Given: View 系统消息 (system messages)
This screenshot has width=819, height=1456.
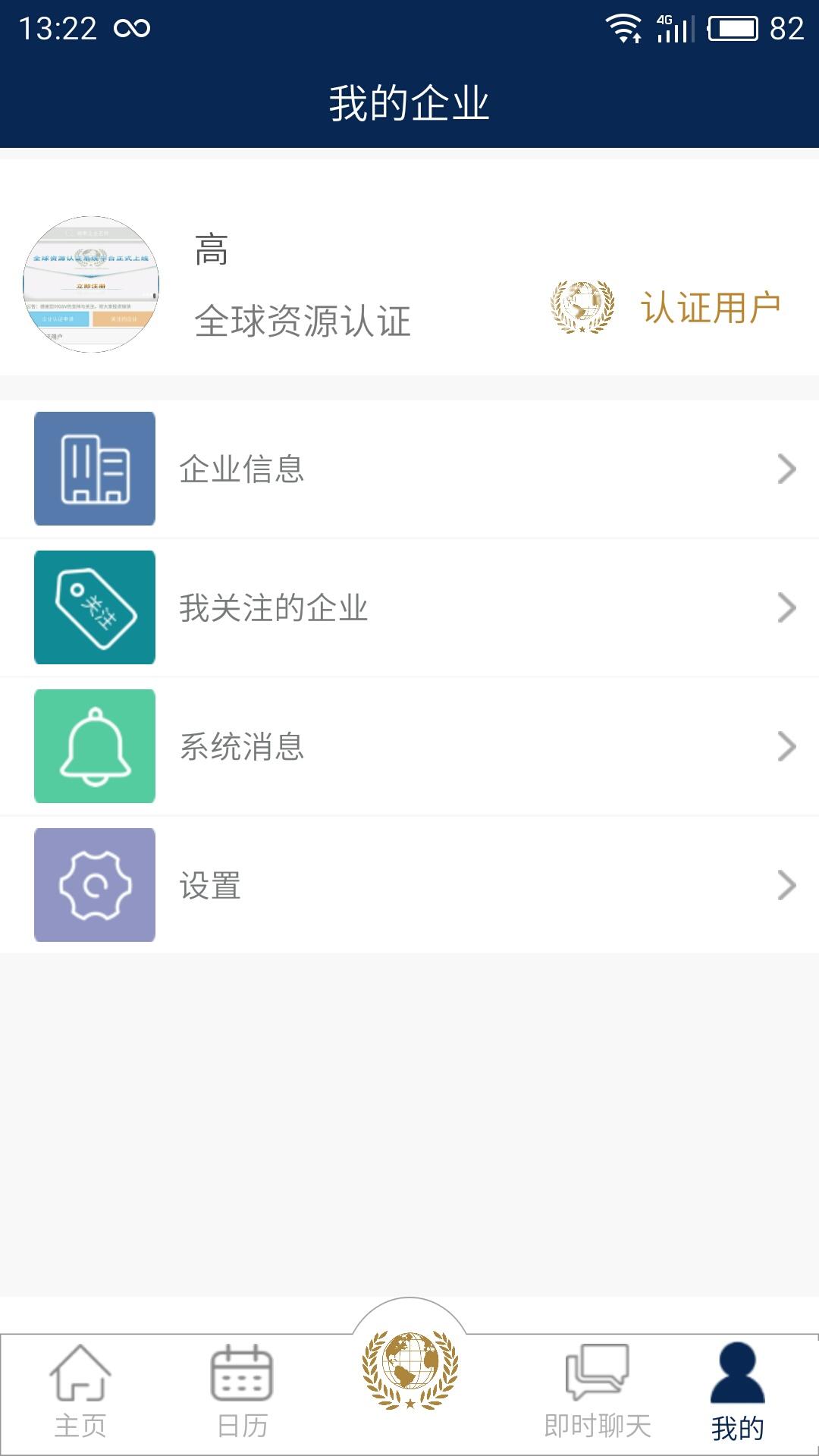Looking at the screenshot, I should pyautogui.click(x=409, y=746).
